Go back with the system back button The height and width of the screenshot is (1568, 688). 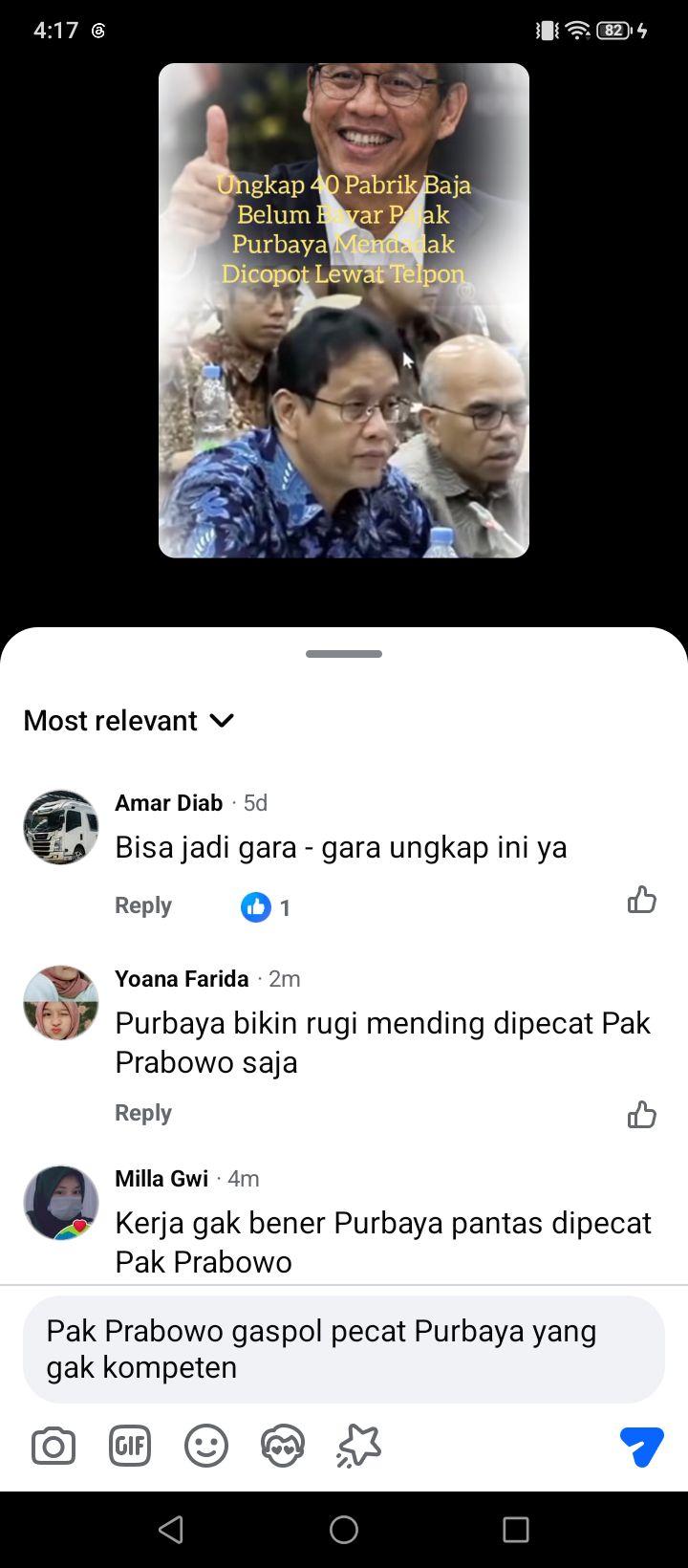click(x=171, y=1530)
